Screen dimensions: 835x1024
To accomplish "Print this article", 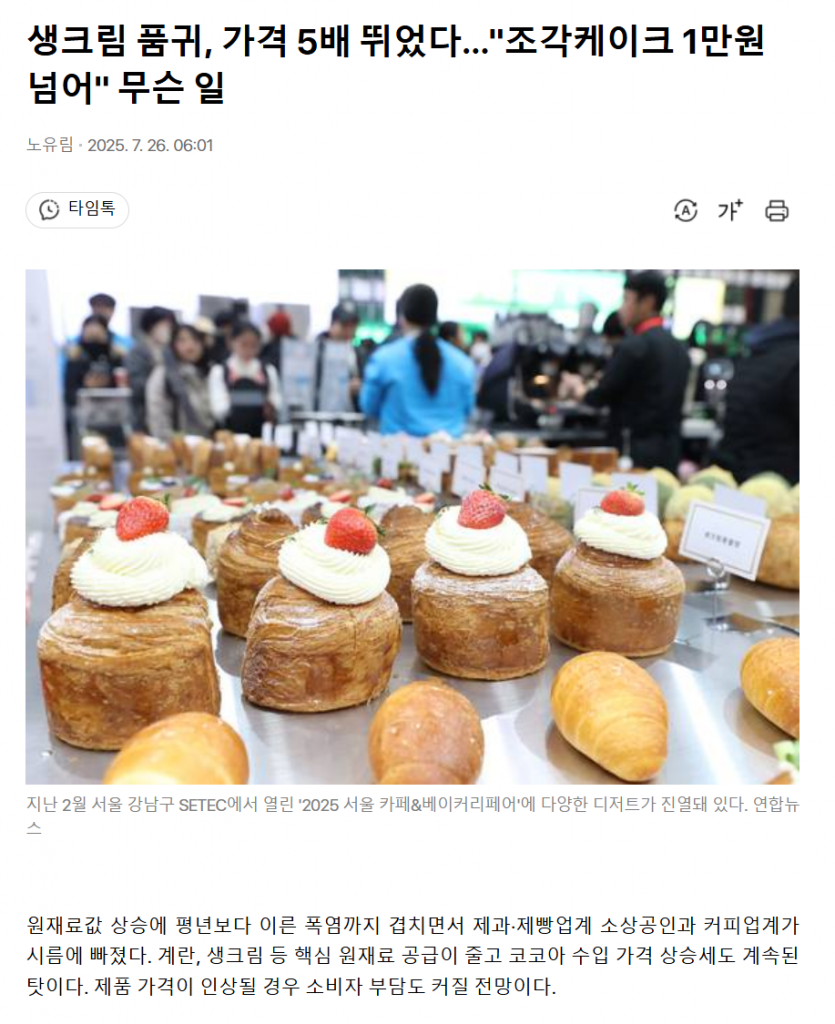I will (x=777, y=210).
